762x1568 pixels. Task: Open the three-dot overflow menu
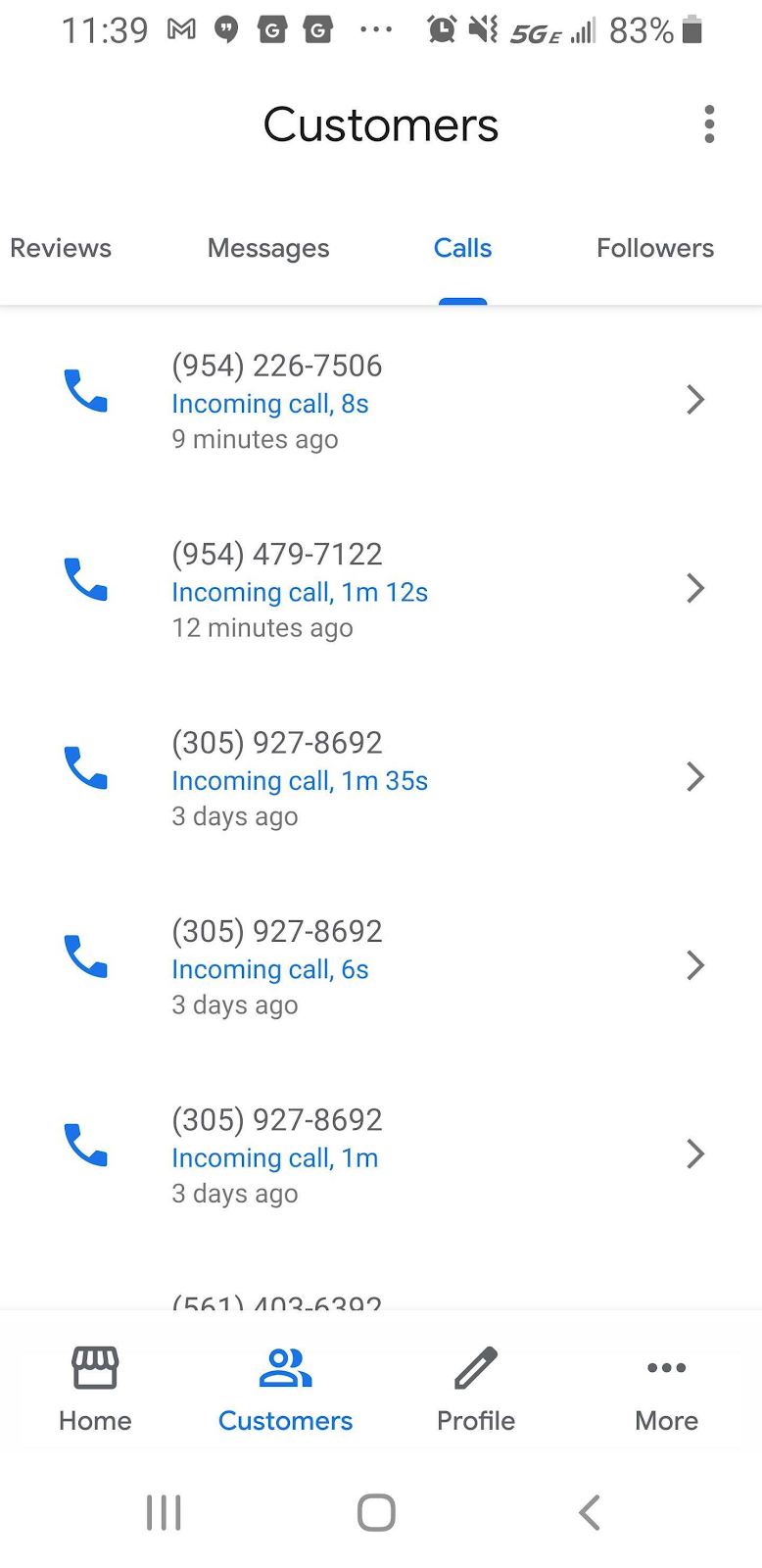coord(709,124)
